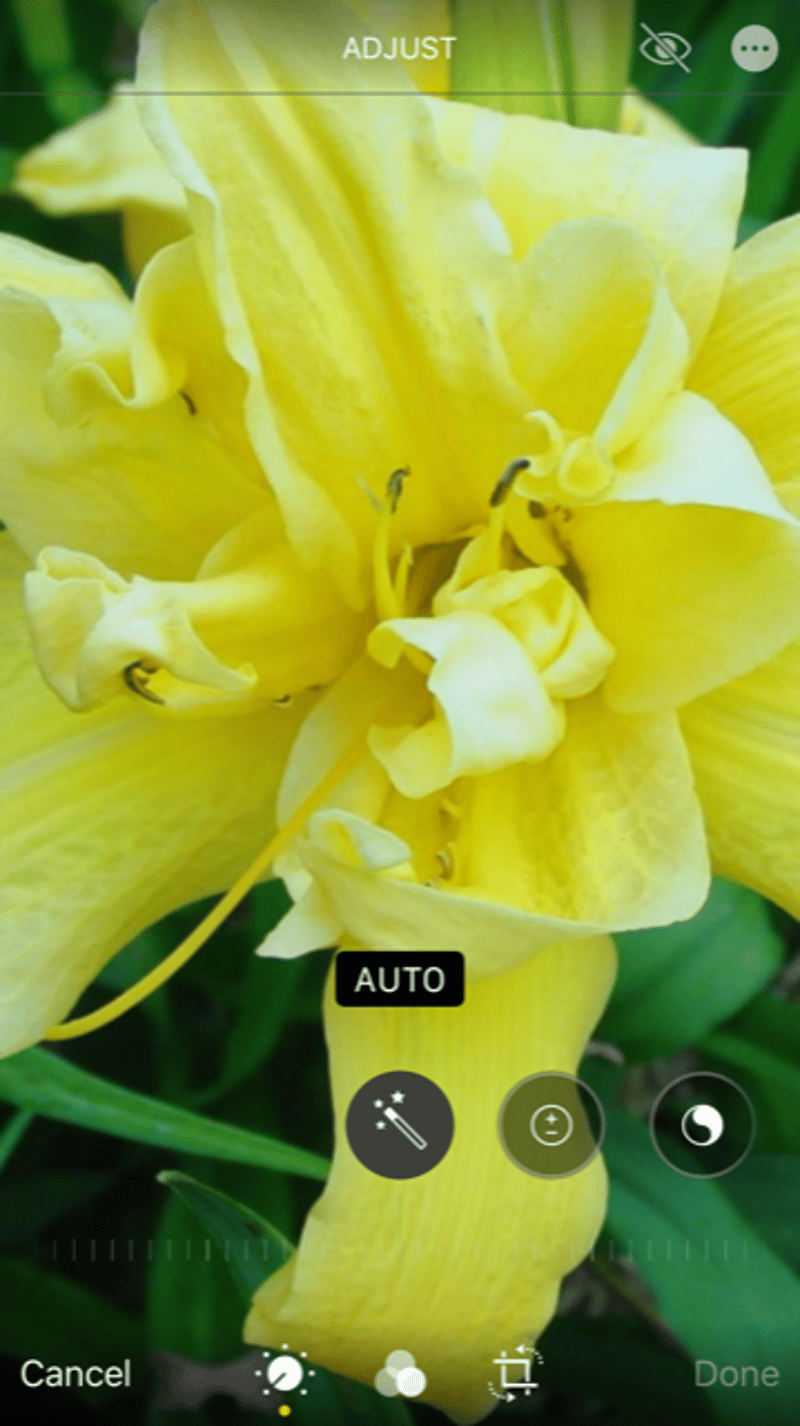Select the brilliance adjustment
Image resolution: width=800 pixels, height=1426 pixels.
[x=702, y=1125]
